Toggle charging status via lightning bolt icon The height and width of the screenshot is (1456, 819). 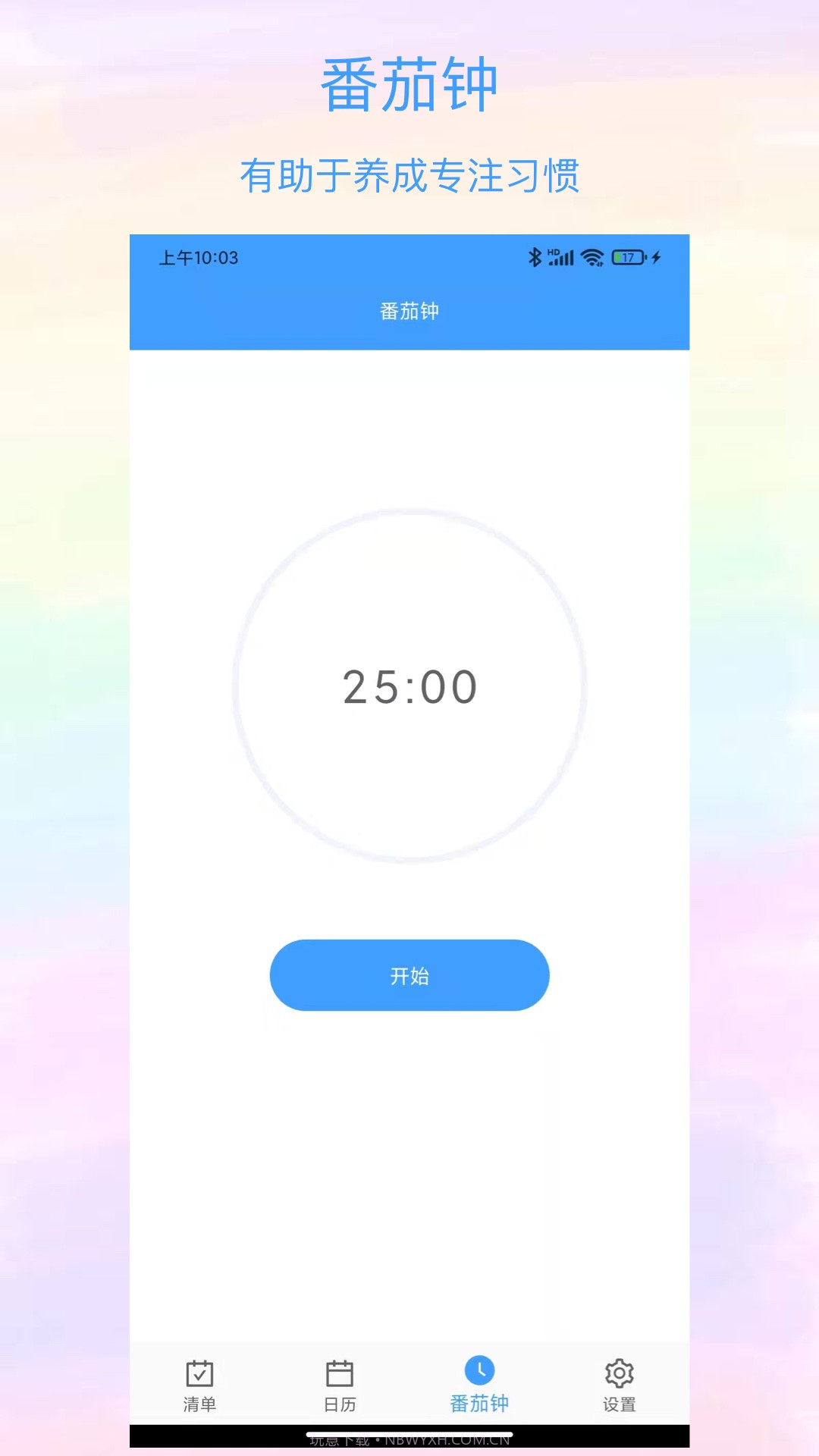pyautogui.click(x=655, y=259)
